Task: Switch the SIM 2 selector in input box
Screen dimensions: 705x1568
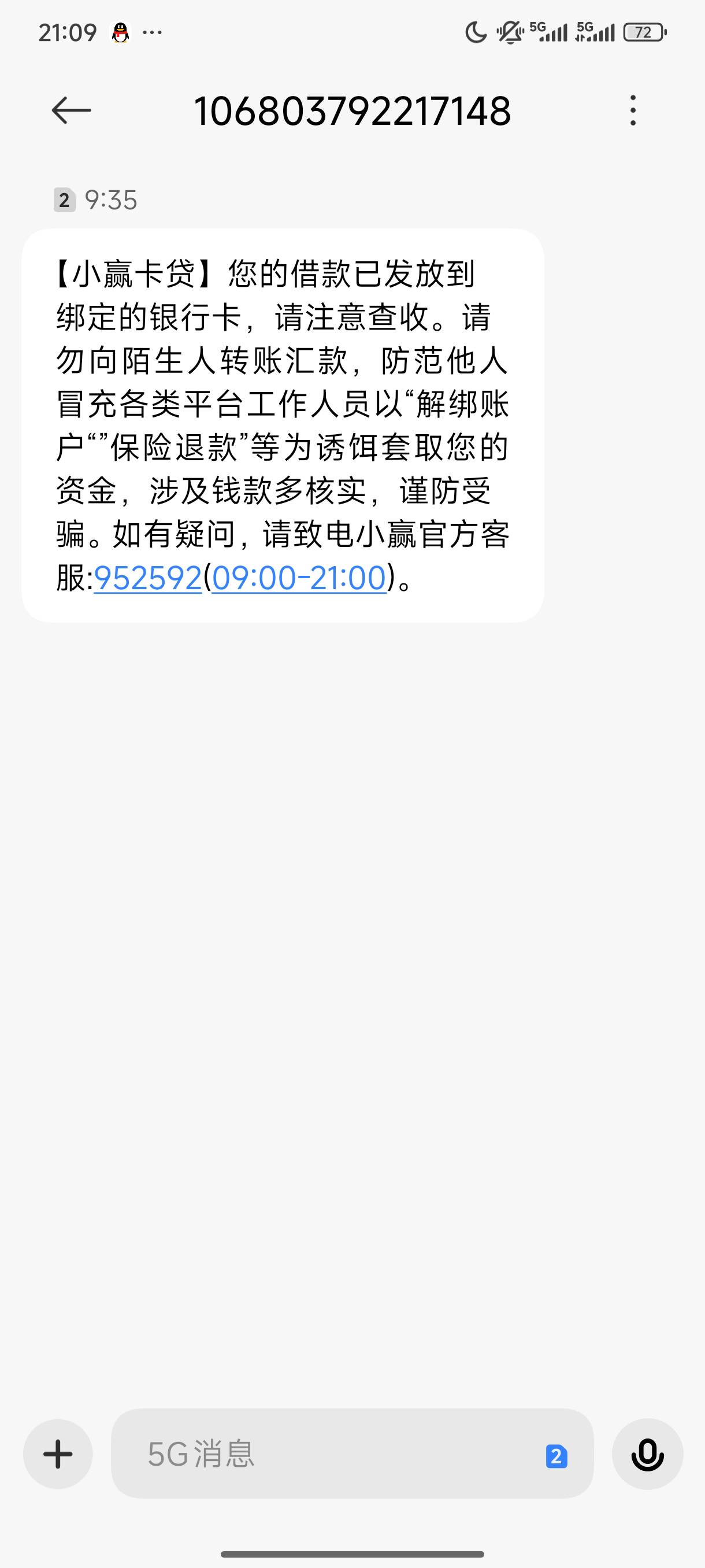Action: pyautogui.click(x=556, y=1456)
